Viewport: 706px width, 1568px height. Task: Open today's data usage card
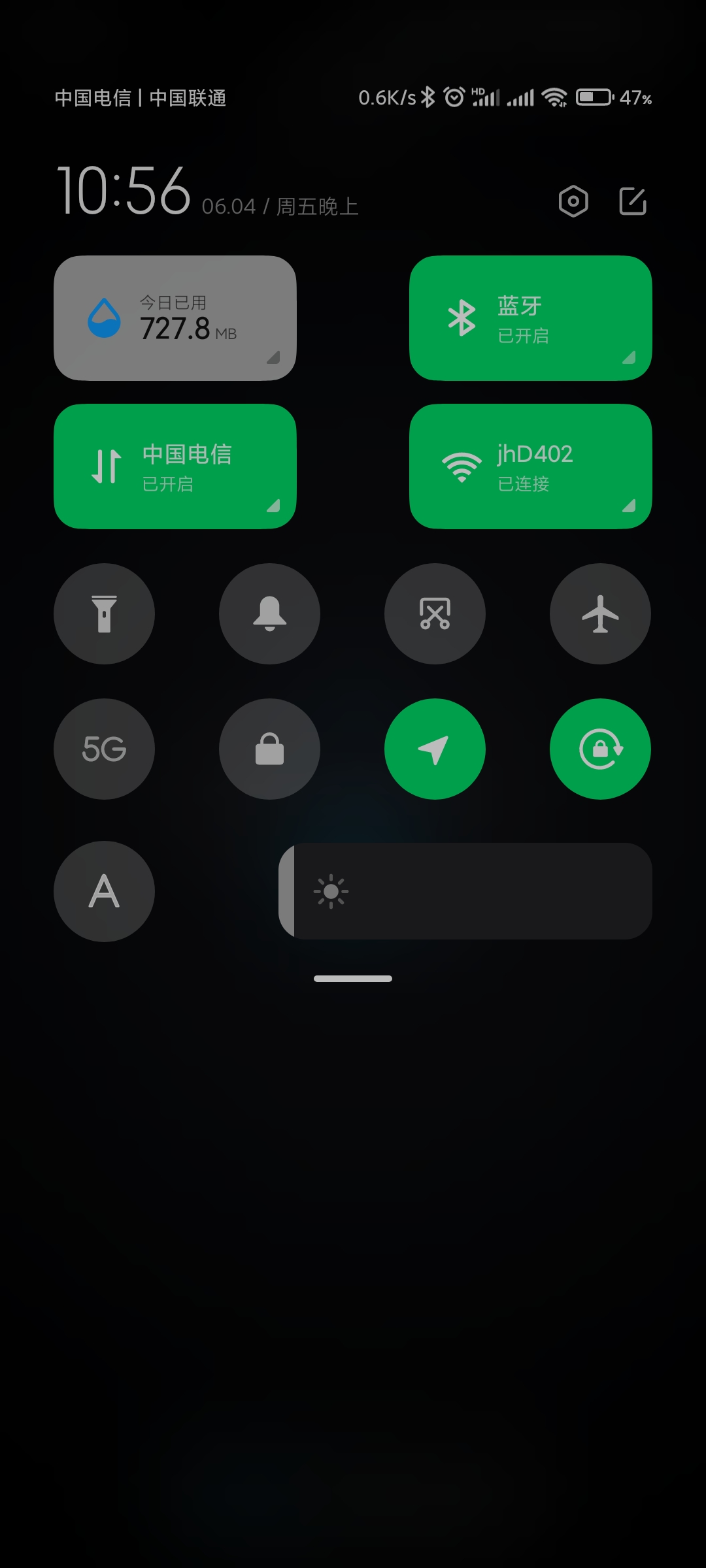pyautogui.click(x=175, y=318)
